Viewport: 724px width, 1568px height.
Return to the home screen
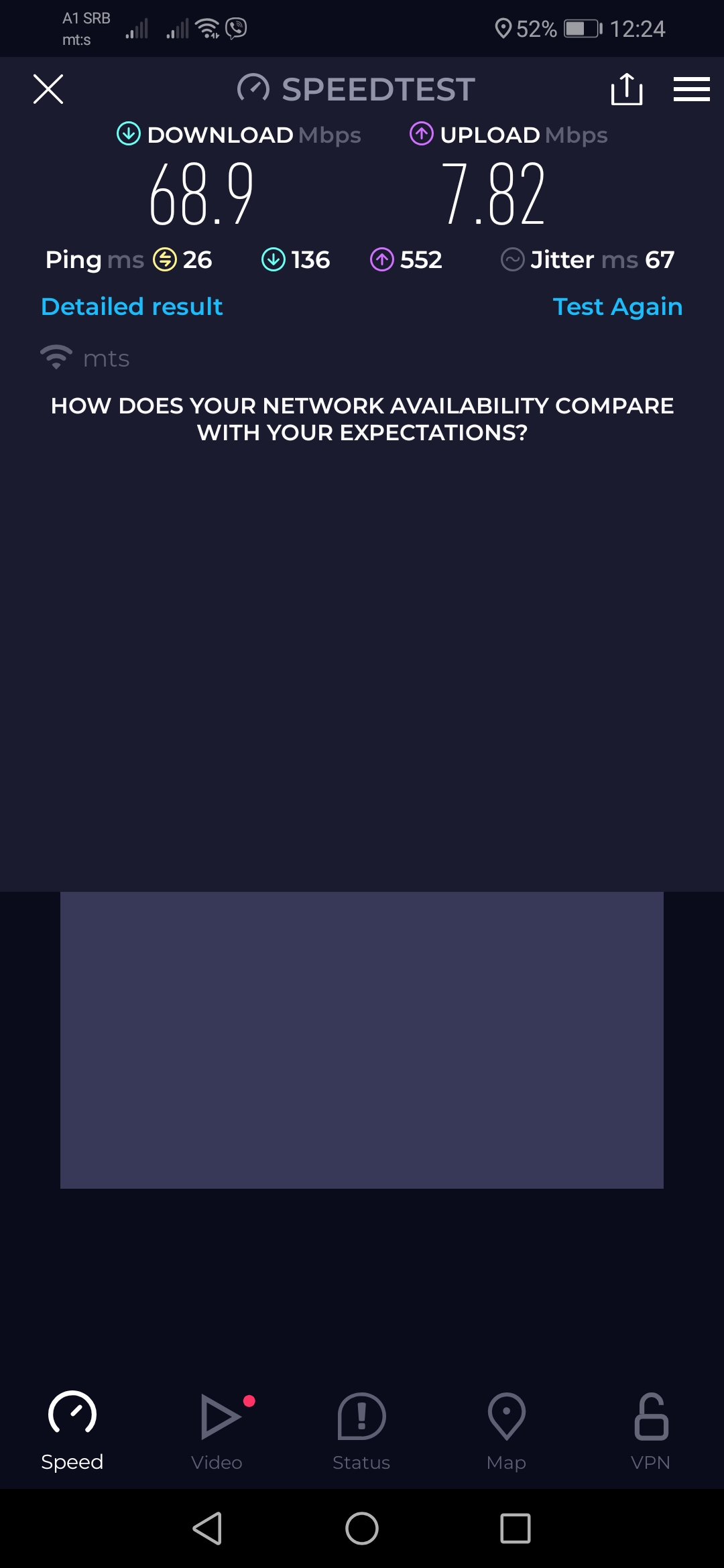362,1528
